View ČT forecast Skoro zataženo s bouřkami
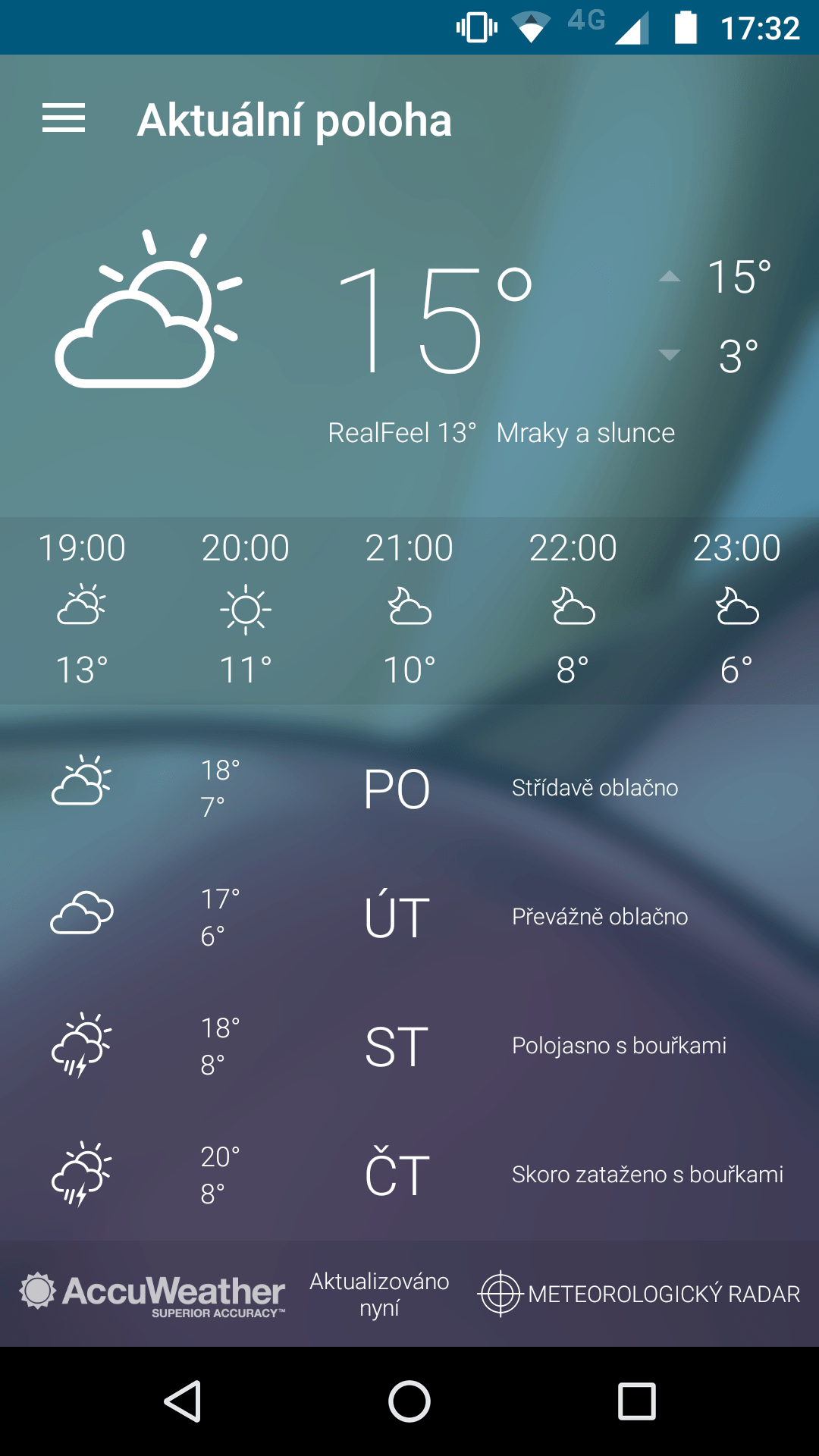Viewport: 819px width, 1456px height. point(409,1175)
